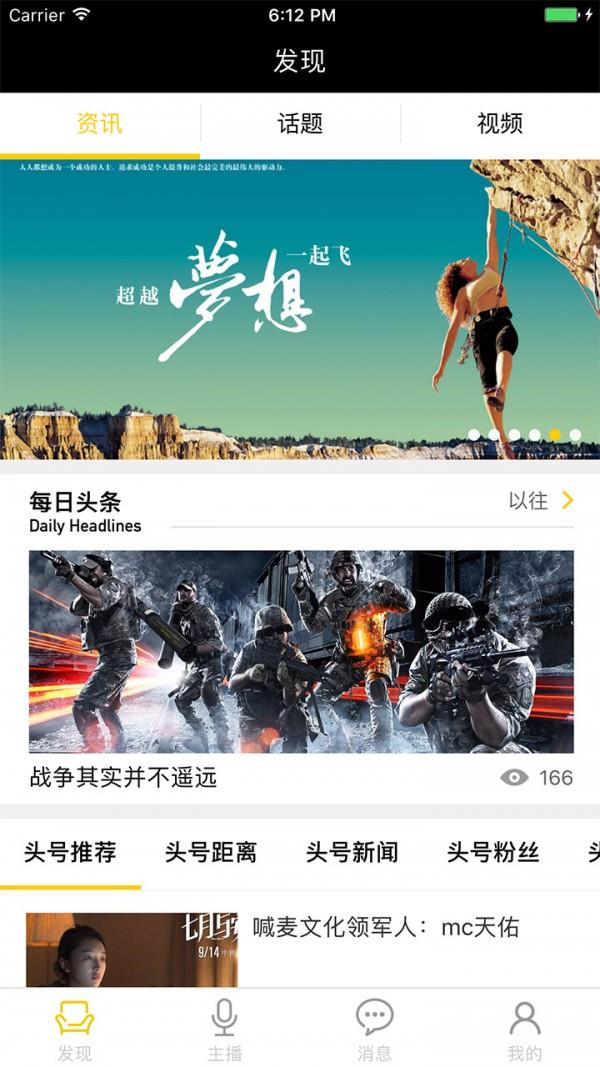The height and width of the screenshot is (1067, 600).
Task: Select the 头号推荐 category
Action: (70, 852)
